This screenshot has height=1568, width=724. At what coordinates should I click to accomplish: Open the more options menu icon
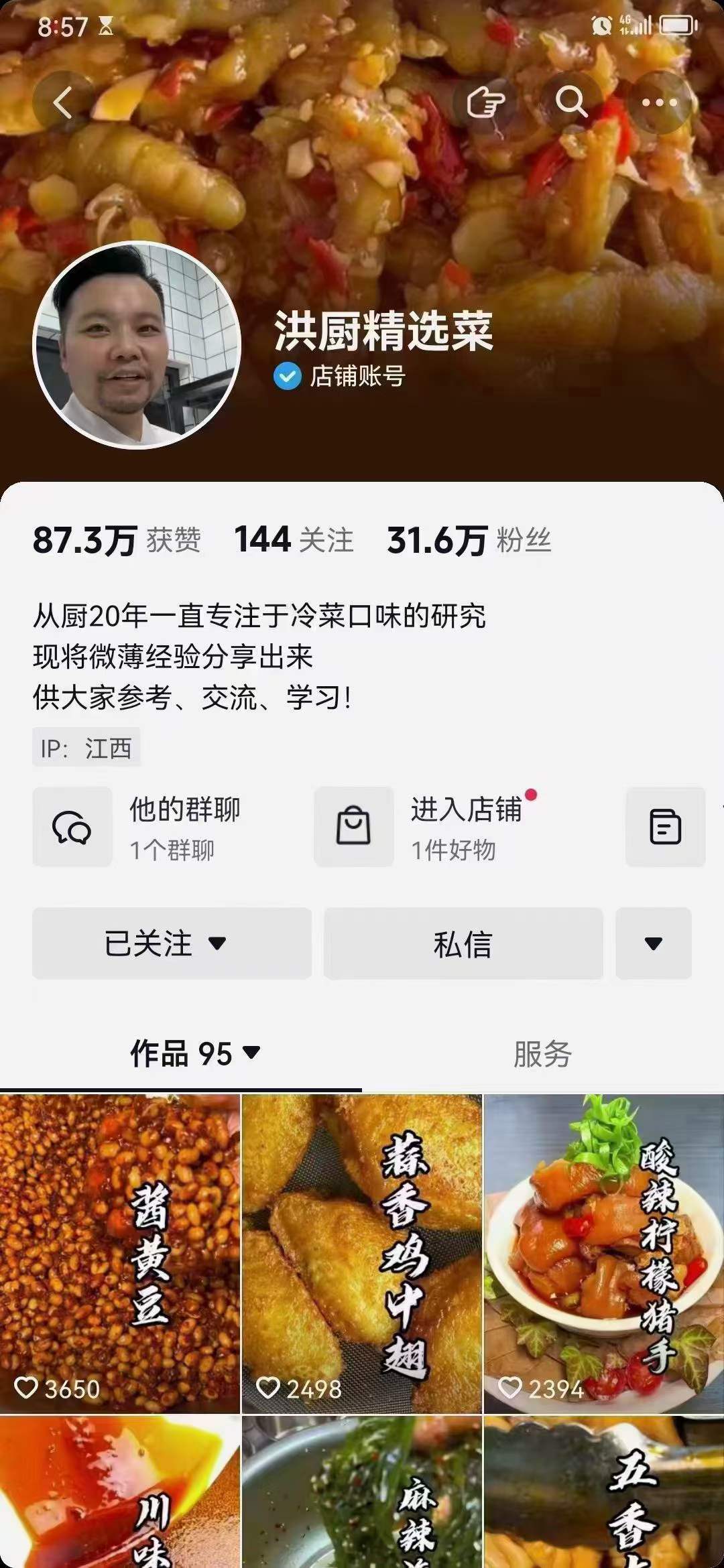[660, 103]
